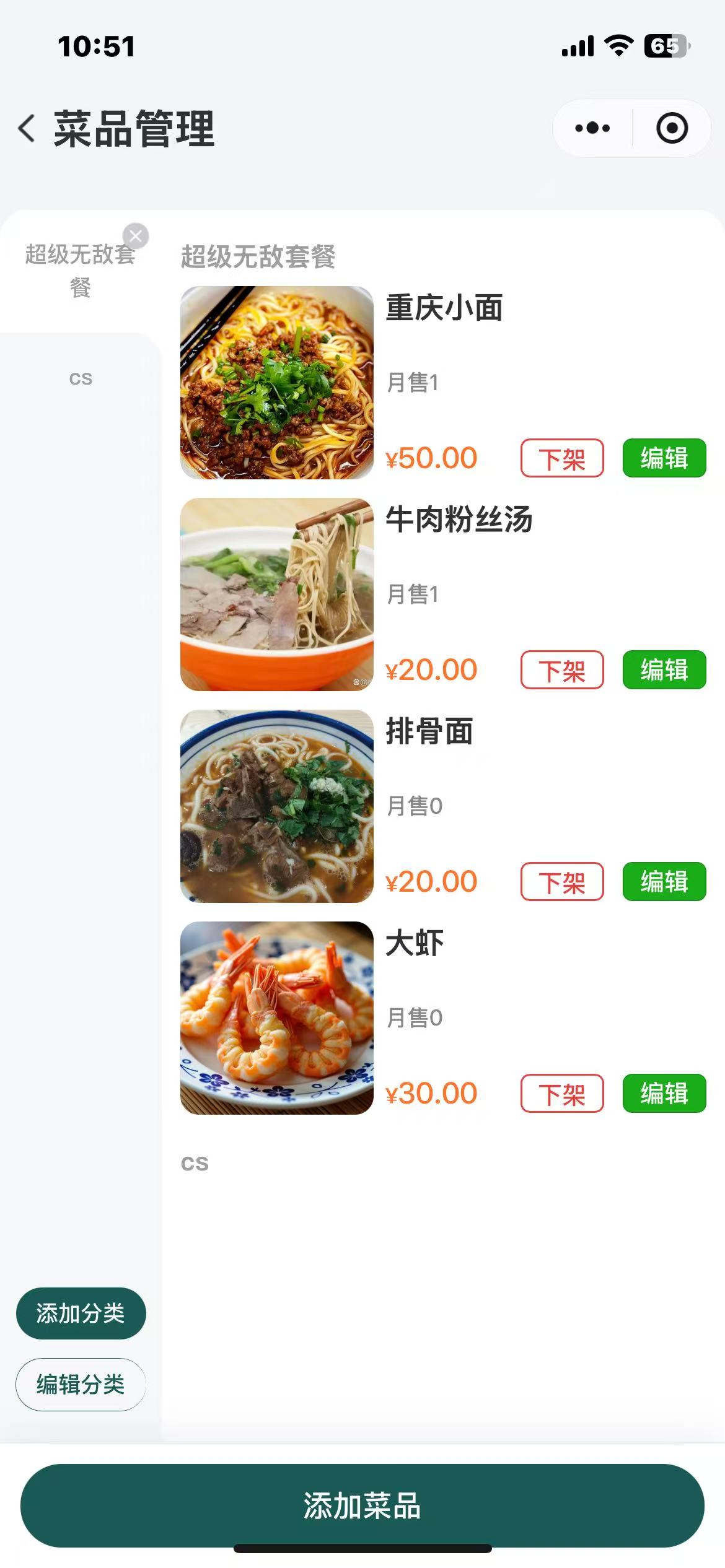This screenshot has height=1568, width=725.
Task: Edit the 牛肉粉丝汤 dish
Action: [664, 670]
